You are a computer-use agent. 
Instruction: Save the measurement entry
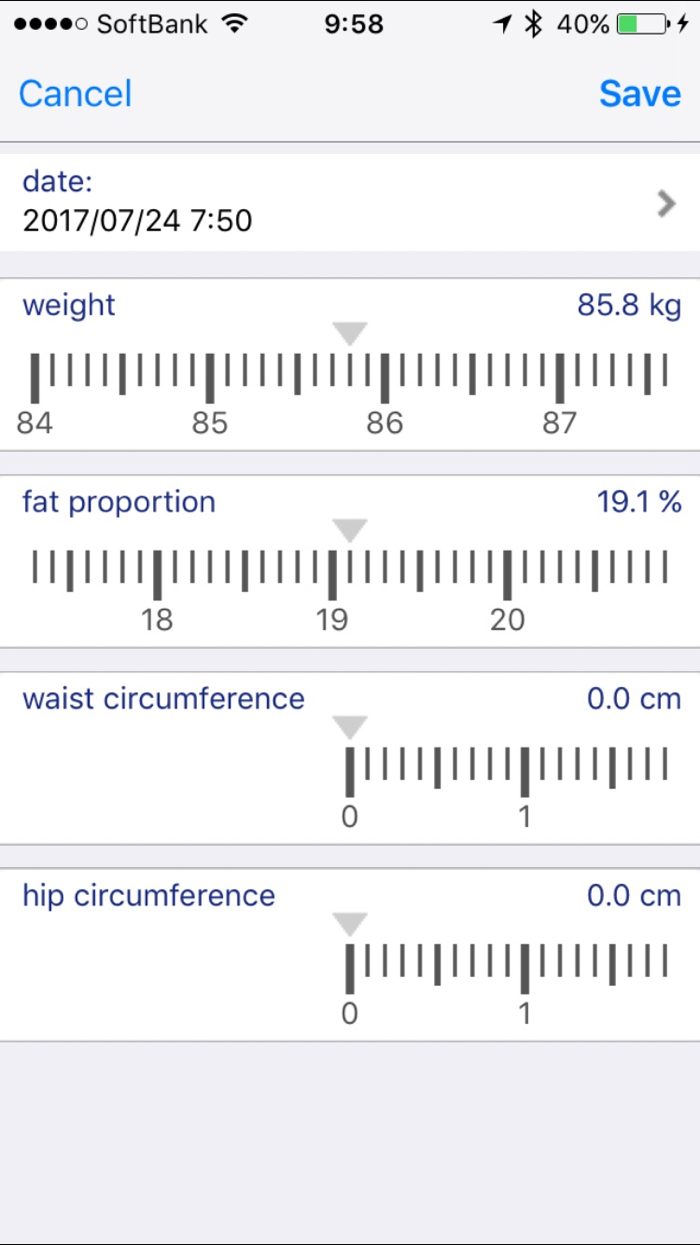(x=640, y=94)
